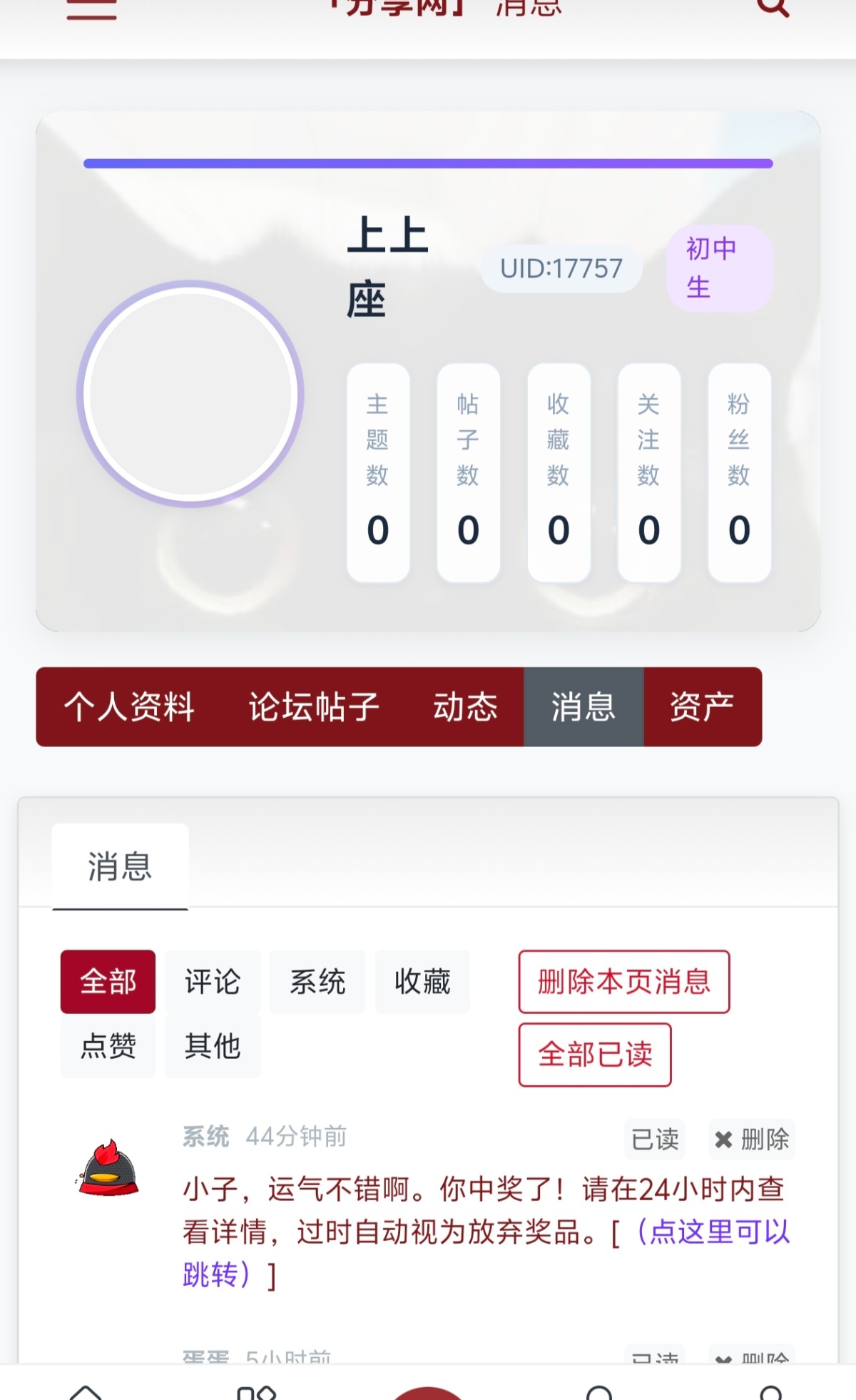Tap the profile avatar circle
The height and width of the screenshot is (1400, 856).
190,394
